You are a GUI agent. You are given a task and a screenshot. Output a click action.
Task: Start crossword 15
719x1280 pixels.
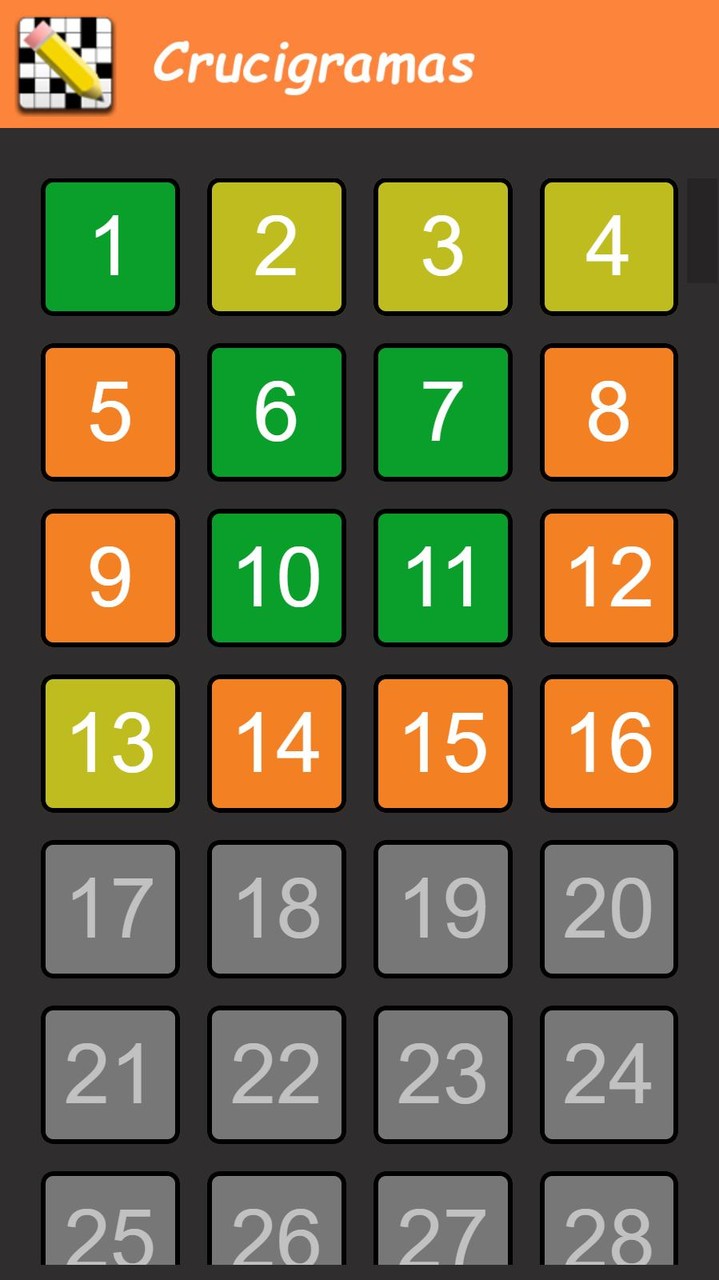click(x=442, y=744)
